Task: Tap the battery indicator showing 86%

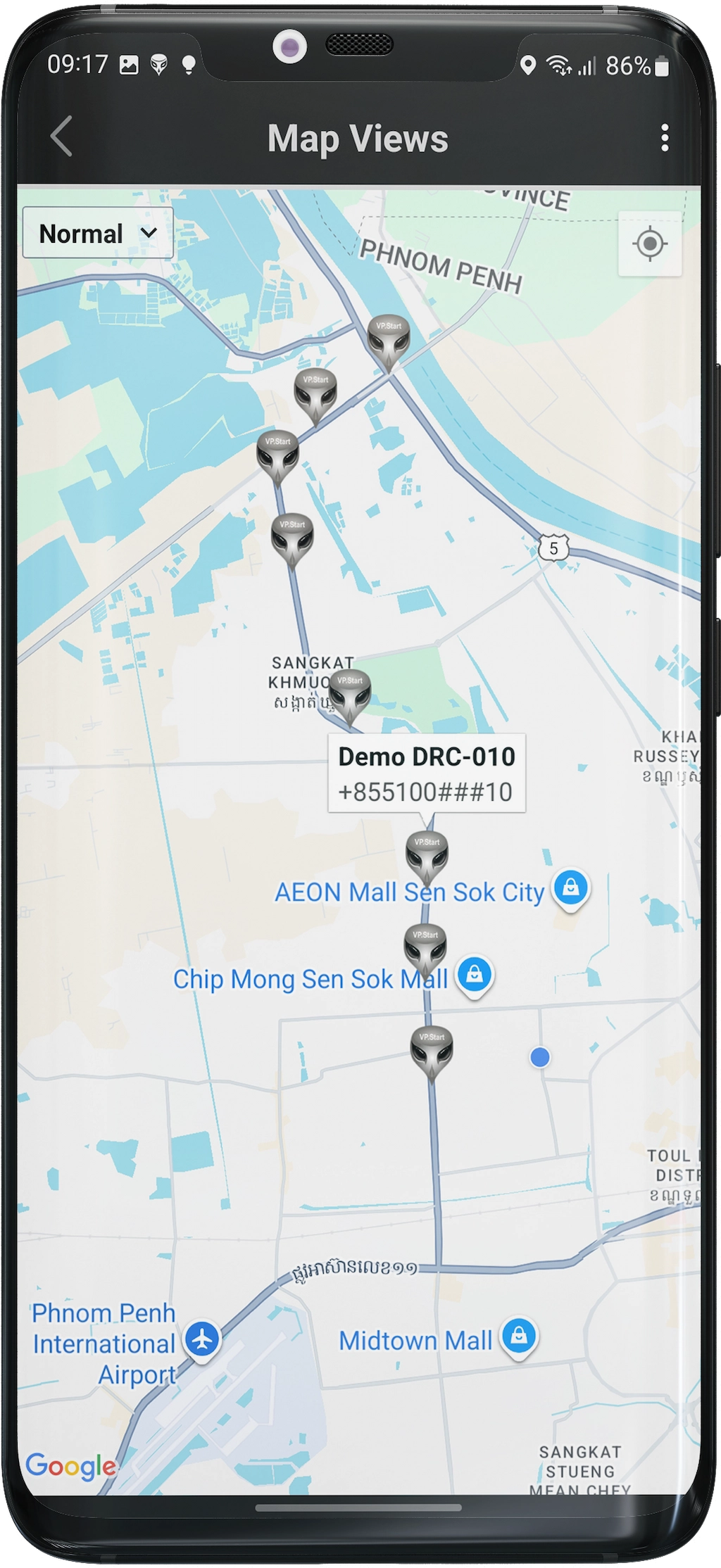Action: coord(632,65)
